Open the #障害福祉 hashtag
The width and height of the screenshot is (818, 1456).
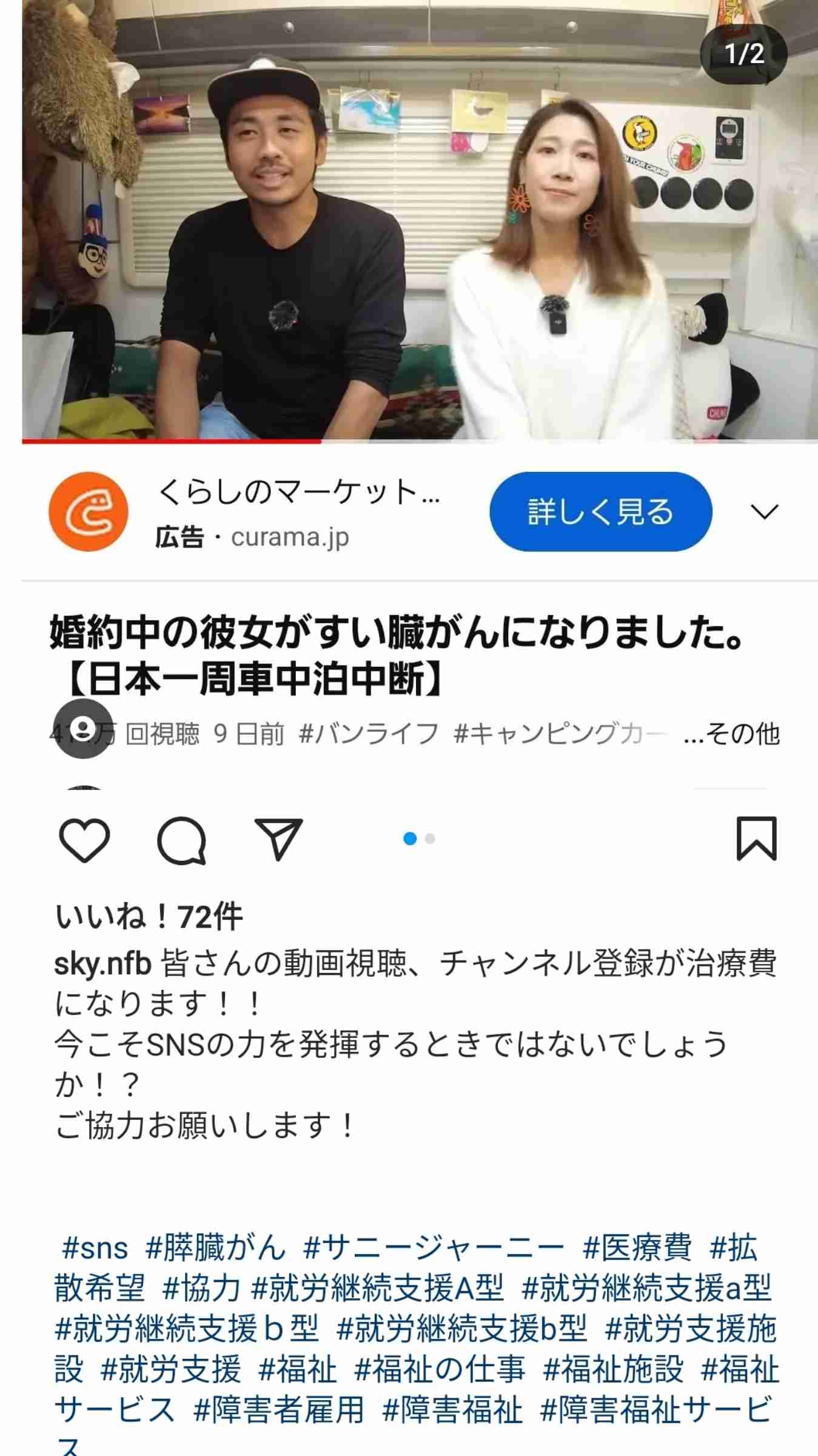click(x=452, y=1410)
